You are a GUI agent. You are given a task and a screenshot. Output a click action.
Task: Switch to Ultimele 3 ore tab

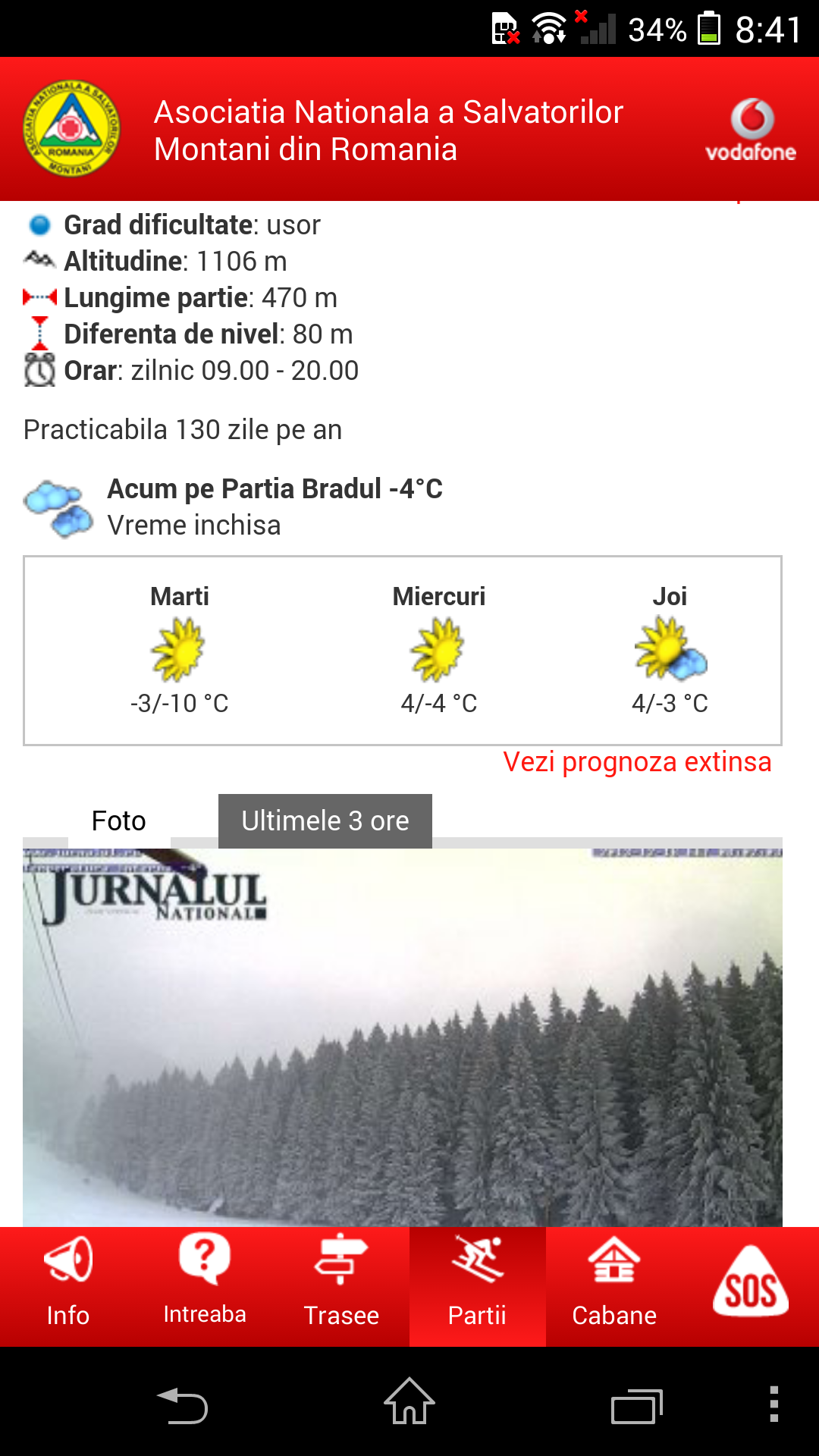pyautogui.click(x=325, y=821)
